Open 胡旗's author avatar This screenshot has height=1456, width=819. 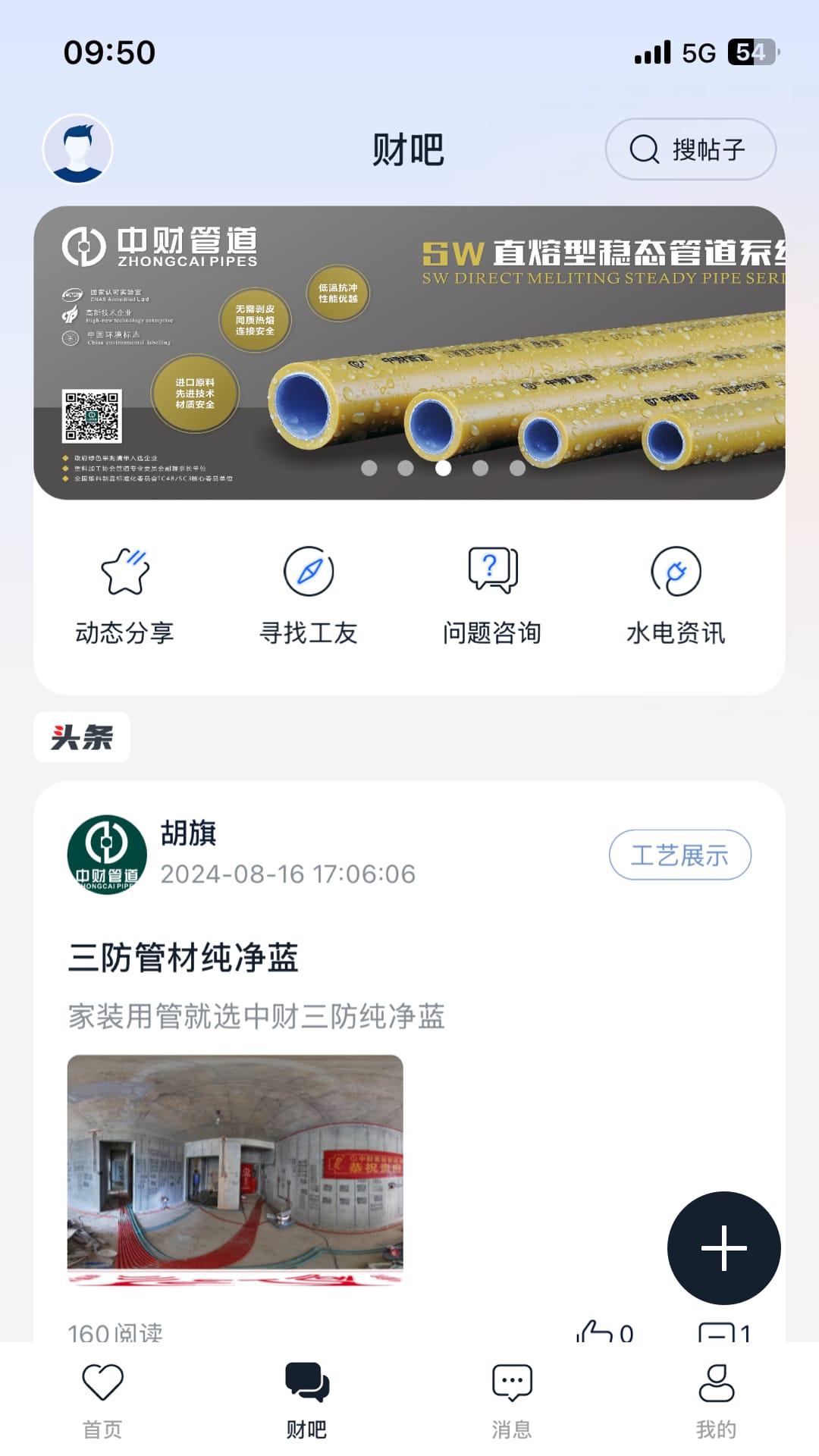(107, 855)
